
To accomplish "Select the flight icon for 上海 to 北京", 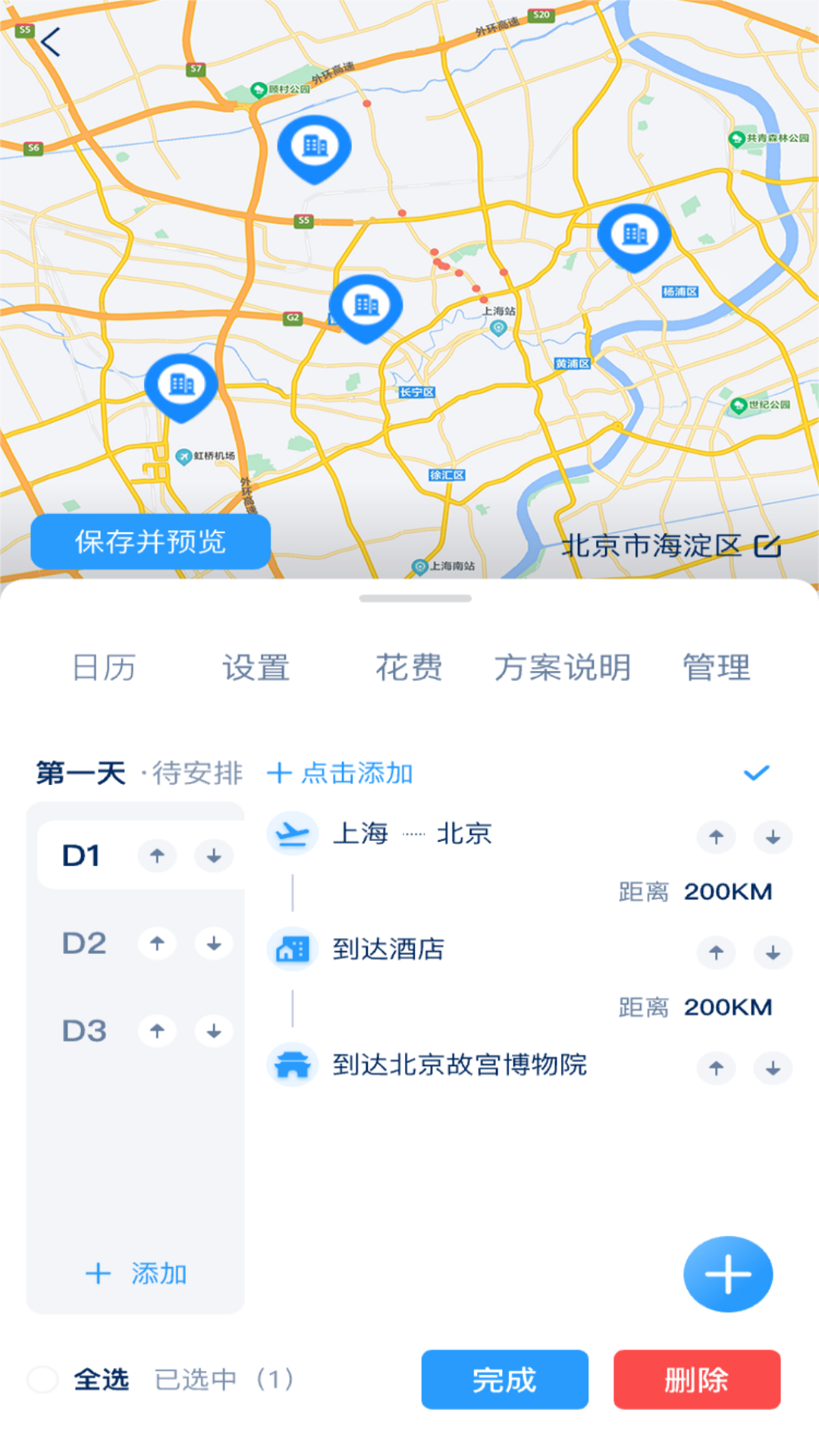I will tap(293, 834).
